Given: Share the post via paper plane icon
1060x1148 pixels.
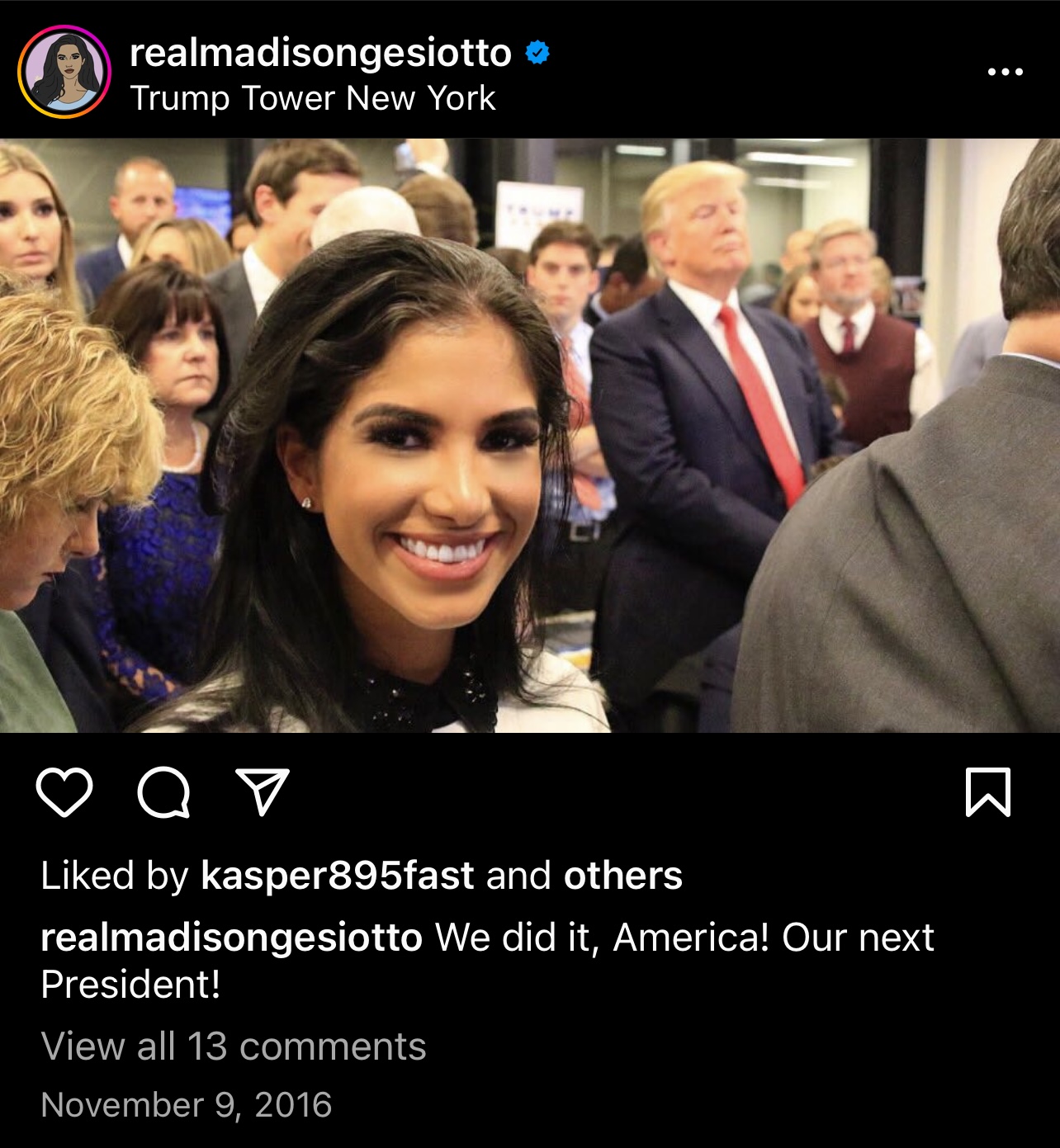Looking at the screenshot, I should click(263, 791).
